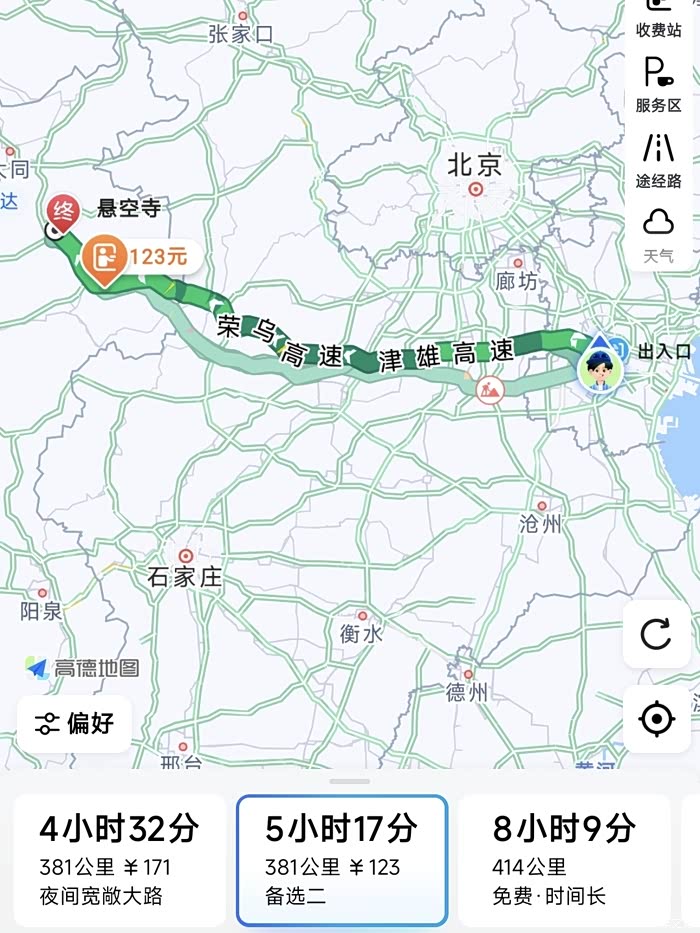700x933 pixels.
Task: View roads along route (途经路)
Action: (658, 161)
